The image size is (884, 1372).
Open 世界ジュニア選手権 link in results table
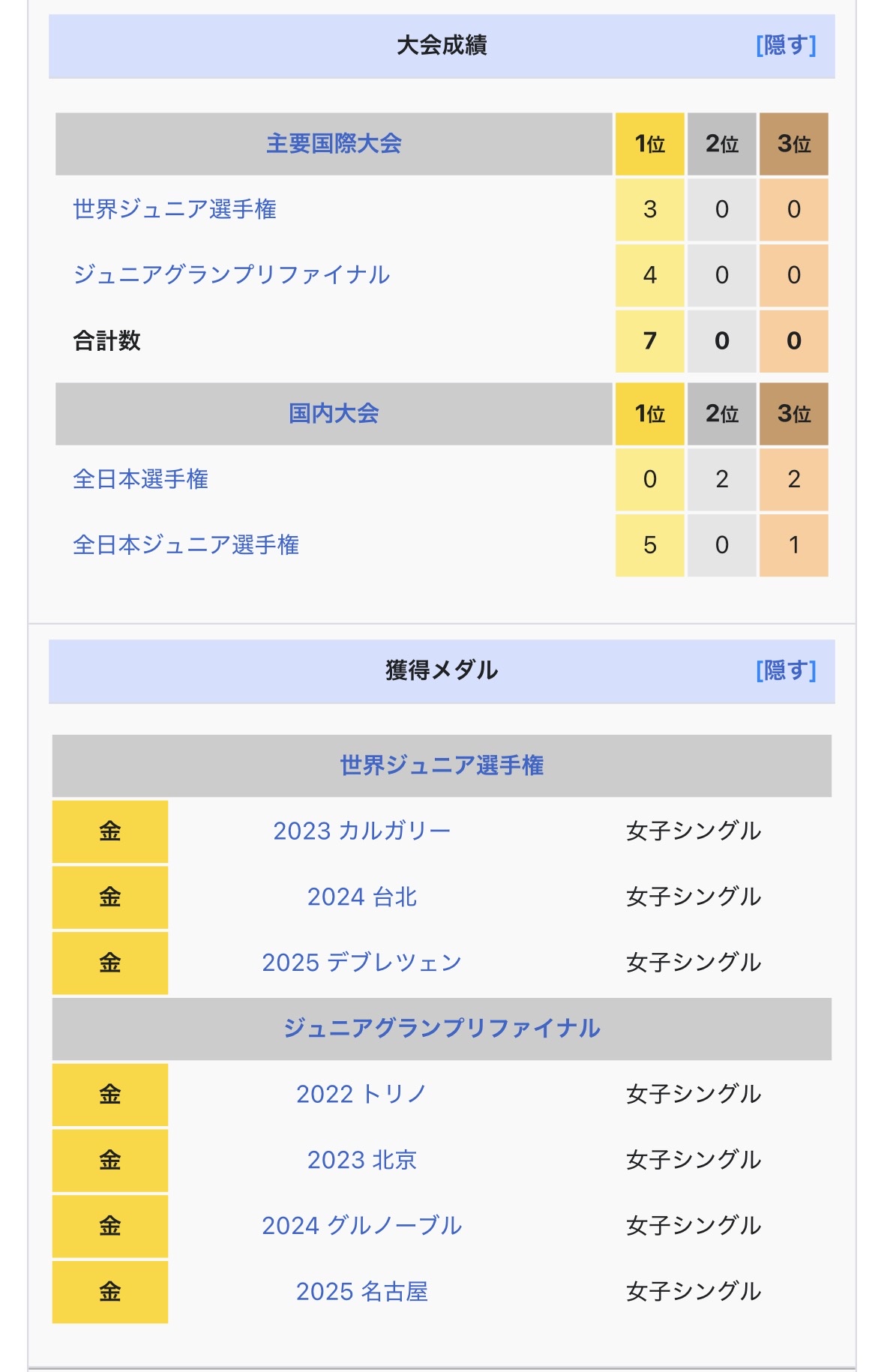click(x=175, y=209)
